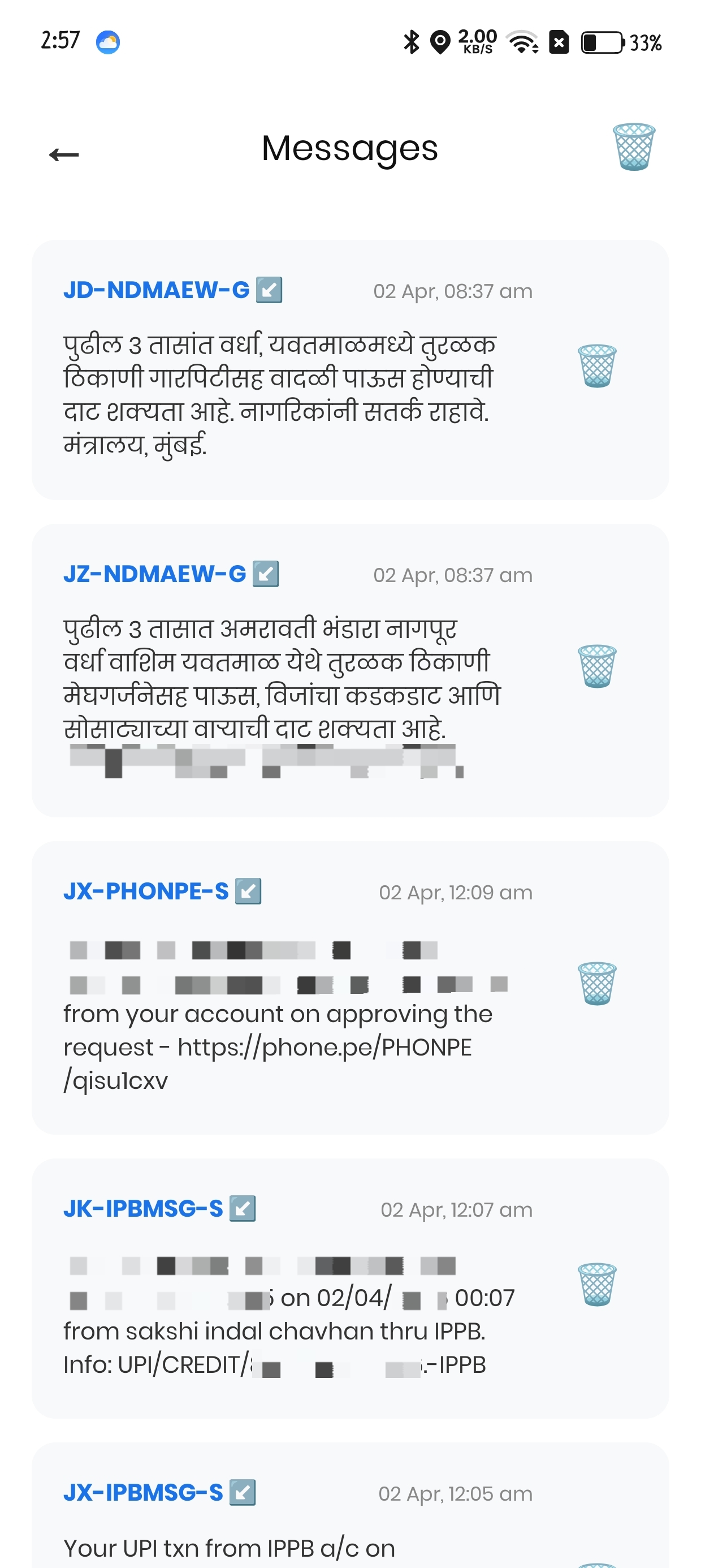Tap the arrow badge beside JK-IPBMSG-S
This screenshot has width=701, height=1568.
pos(243,1209)
